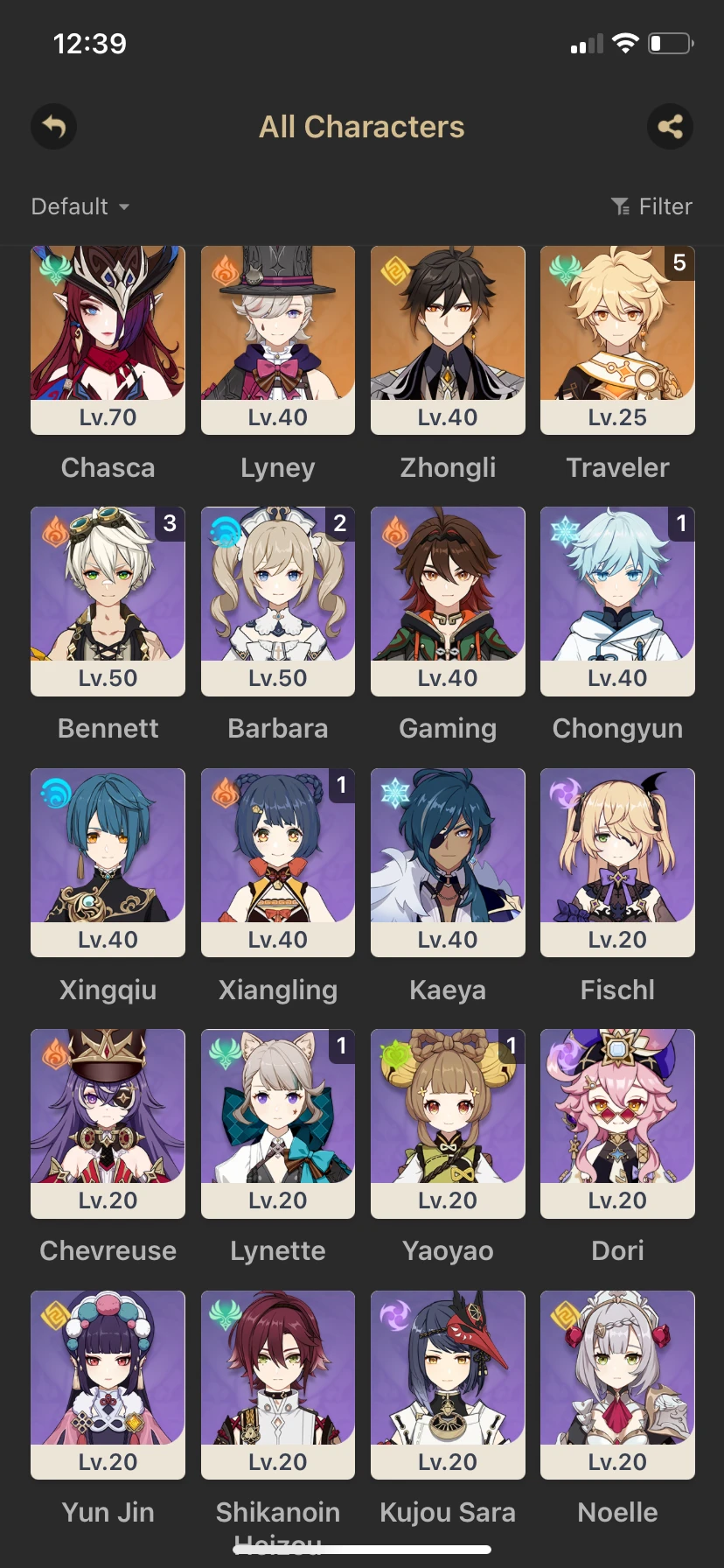Go back using the return arrow icon

pyautogui.click(x=53, y=126)
